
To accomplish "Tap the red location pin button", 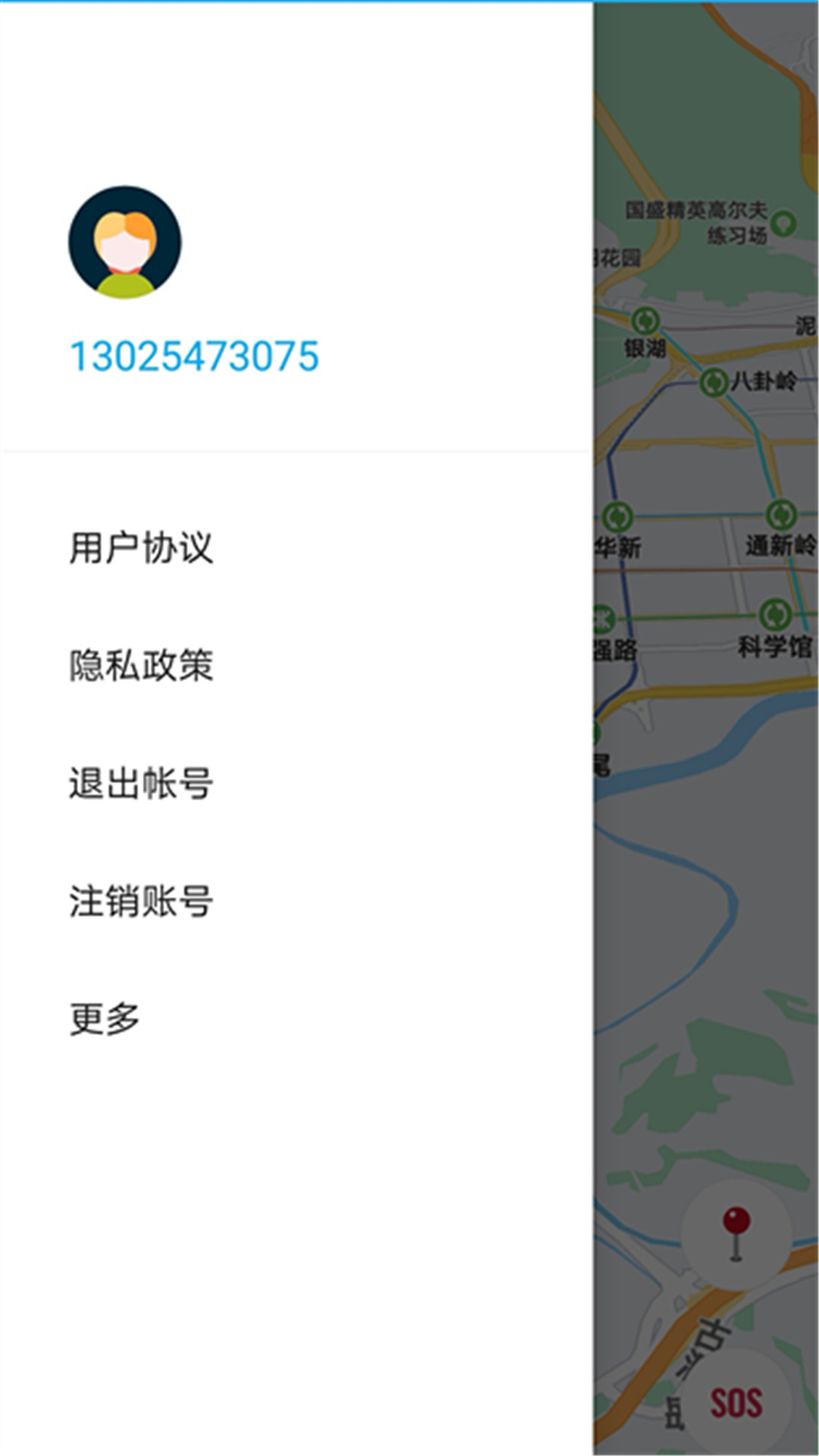I will click(x=736, y=1235).
